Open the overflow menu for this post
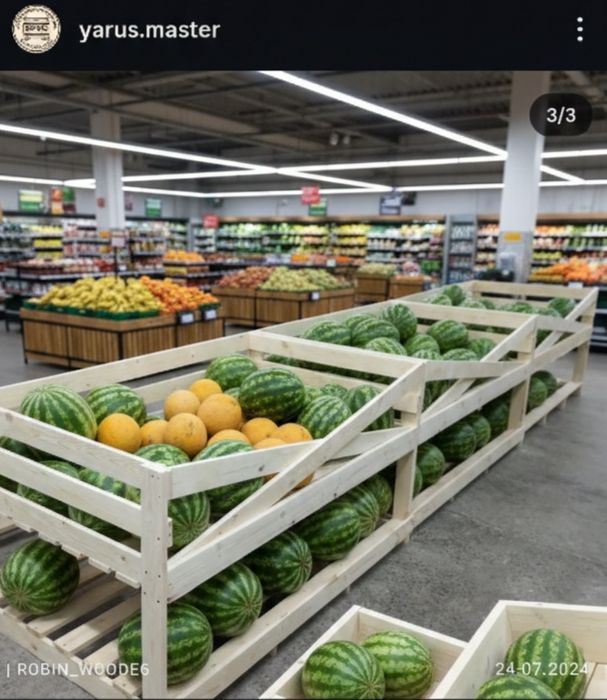The image size is (607, 700). point(580,30)
